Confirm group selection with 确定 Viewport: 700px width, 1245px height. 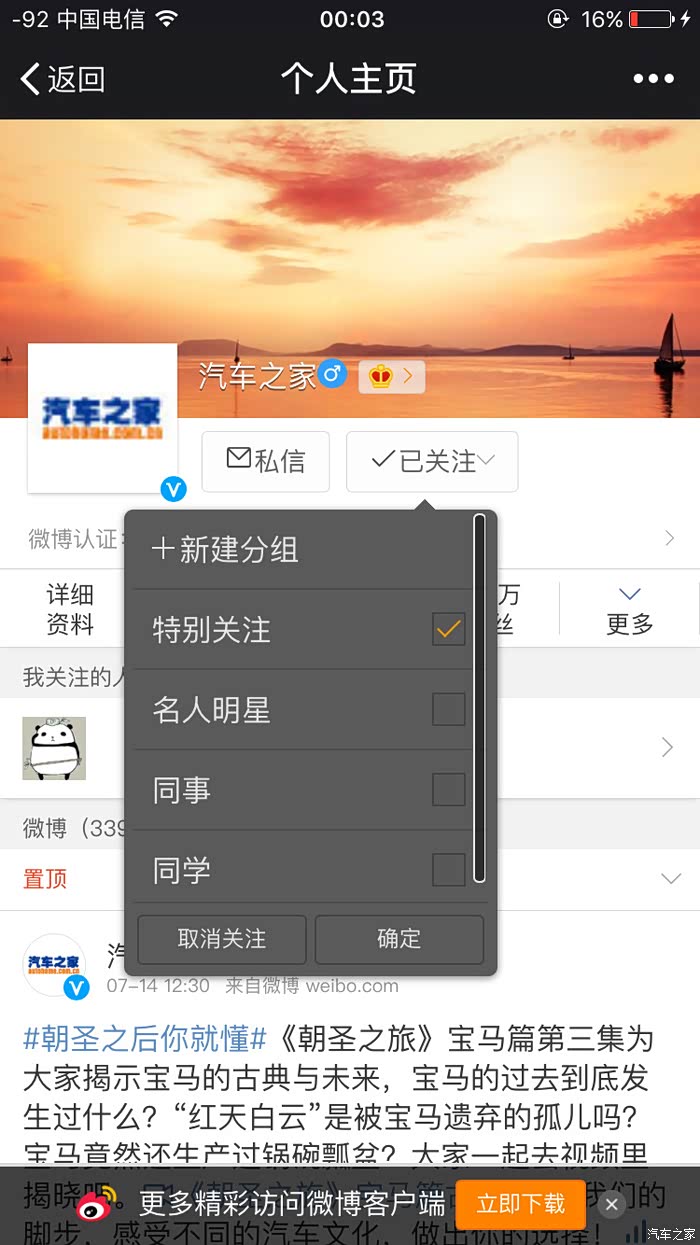pos(399,939)
